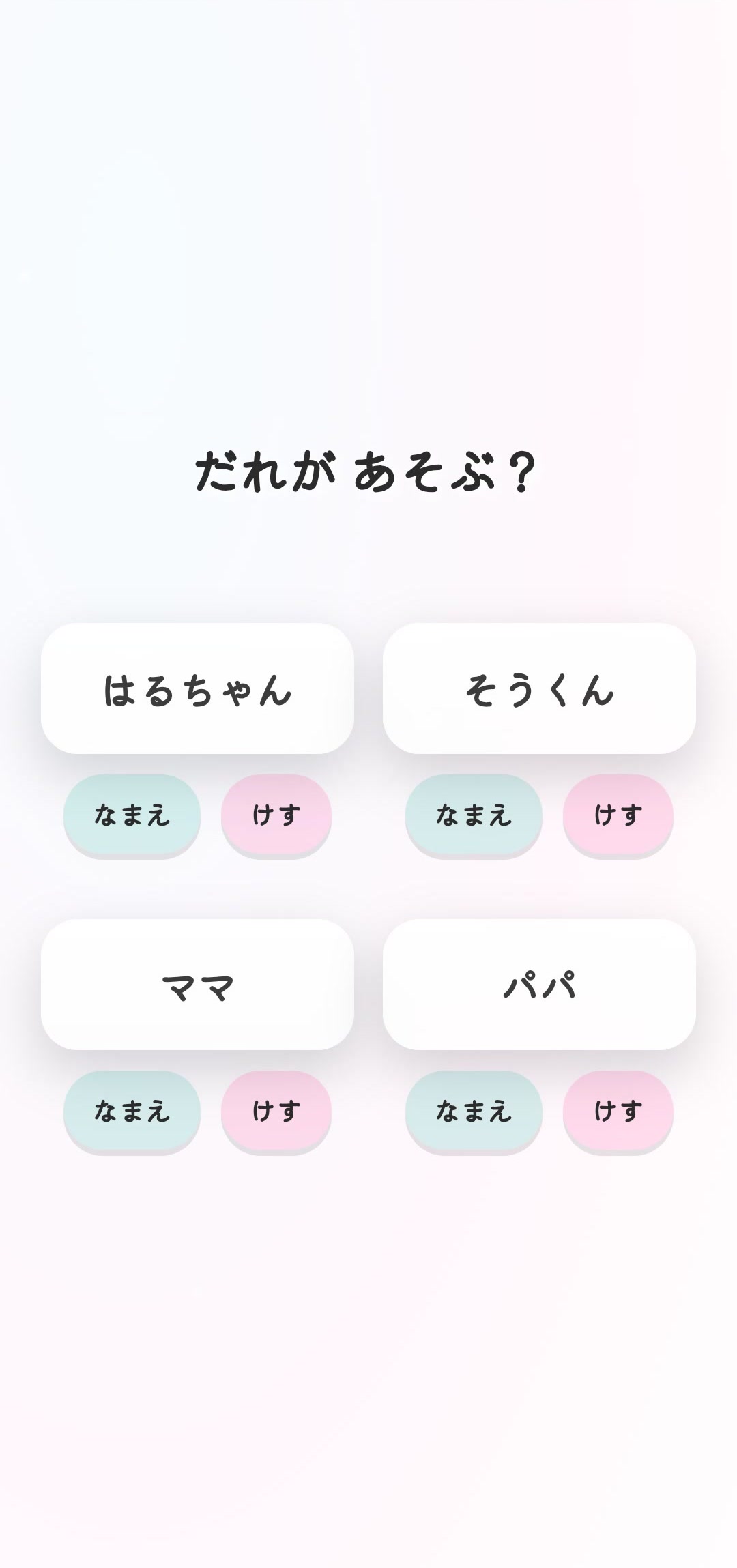Tap けす to delete はるちゃん
The image size is (737, 1568).
[276, 817]
